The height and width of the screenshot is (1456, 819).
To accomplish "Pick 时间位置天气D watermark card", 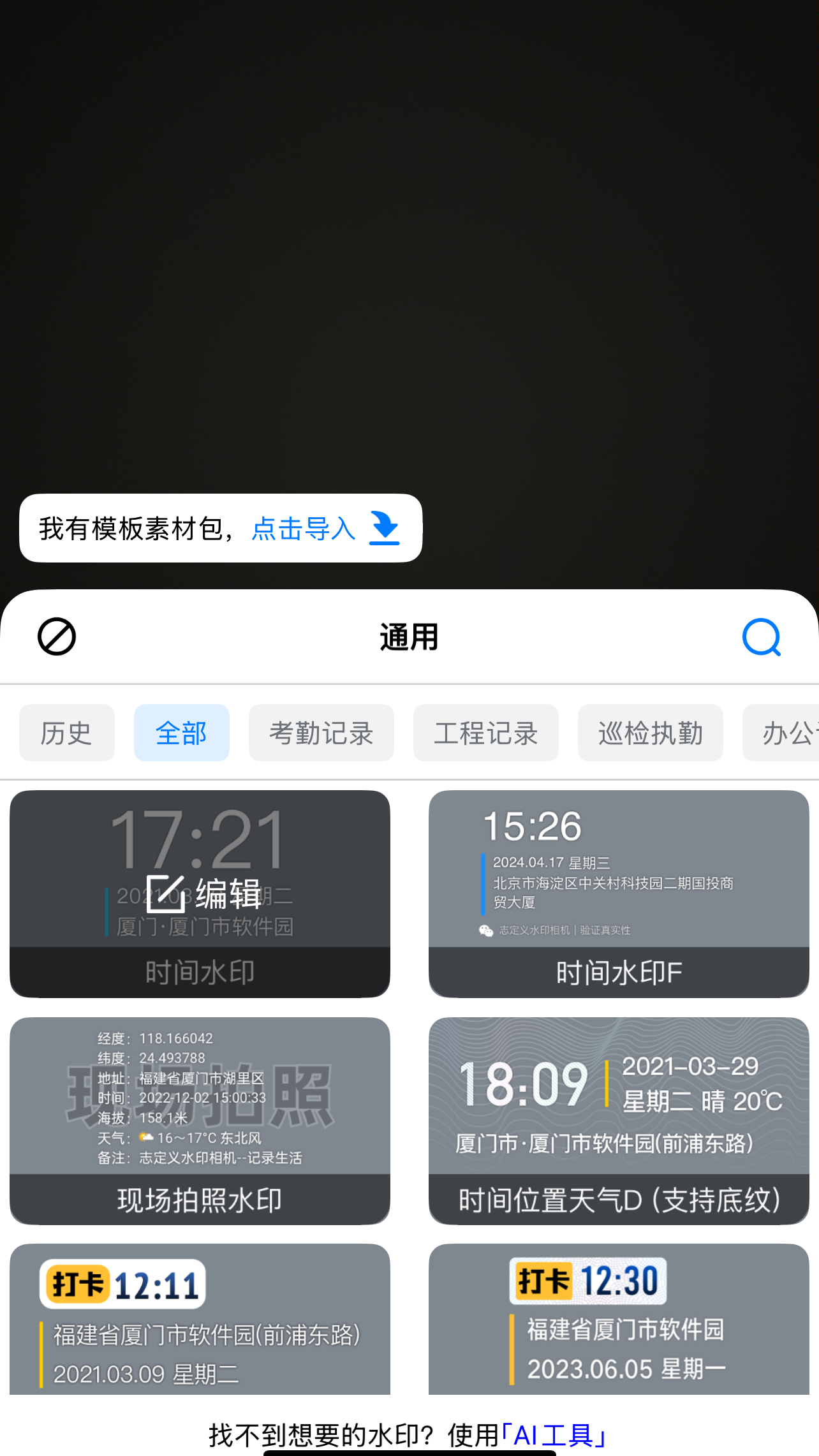I will coord(618,1120).
